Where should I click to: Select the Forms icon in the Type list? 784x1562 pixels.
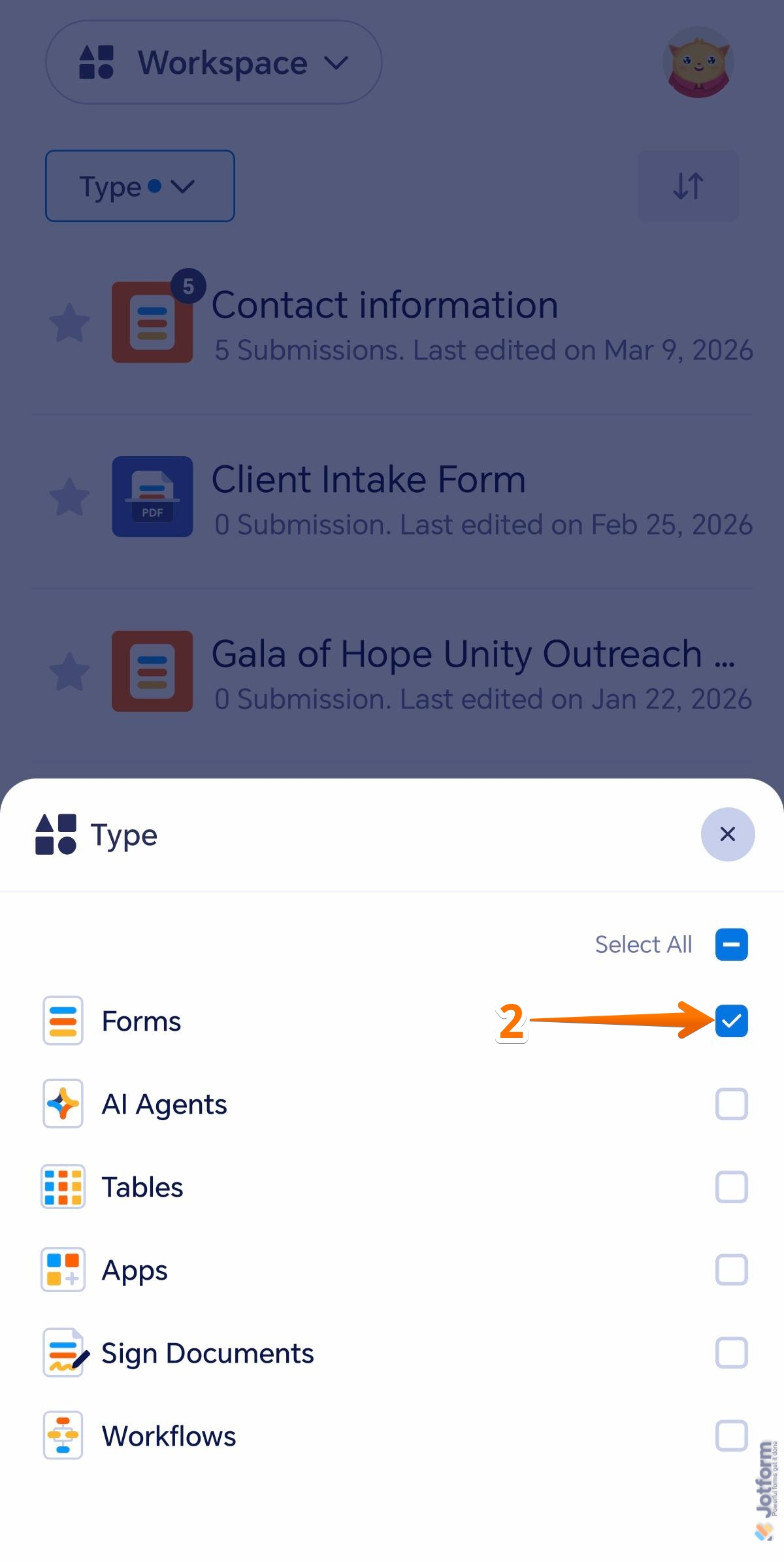[x=63, y=1021]
